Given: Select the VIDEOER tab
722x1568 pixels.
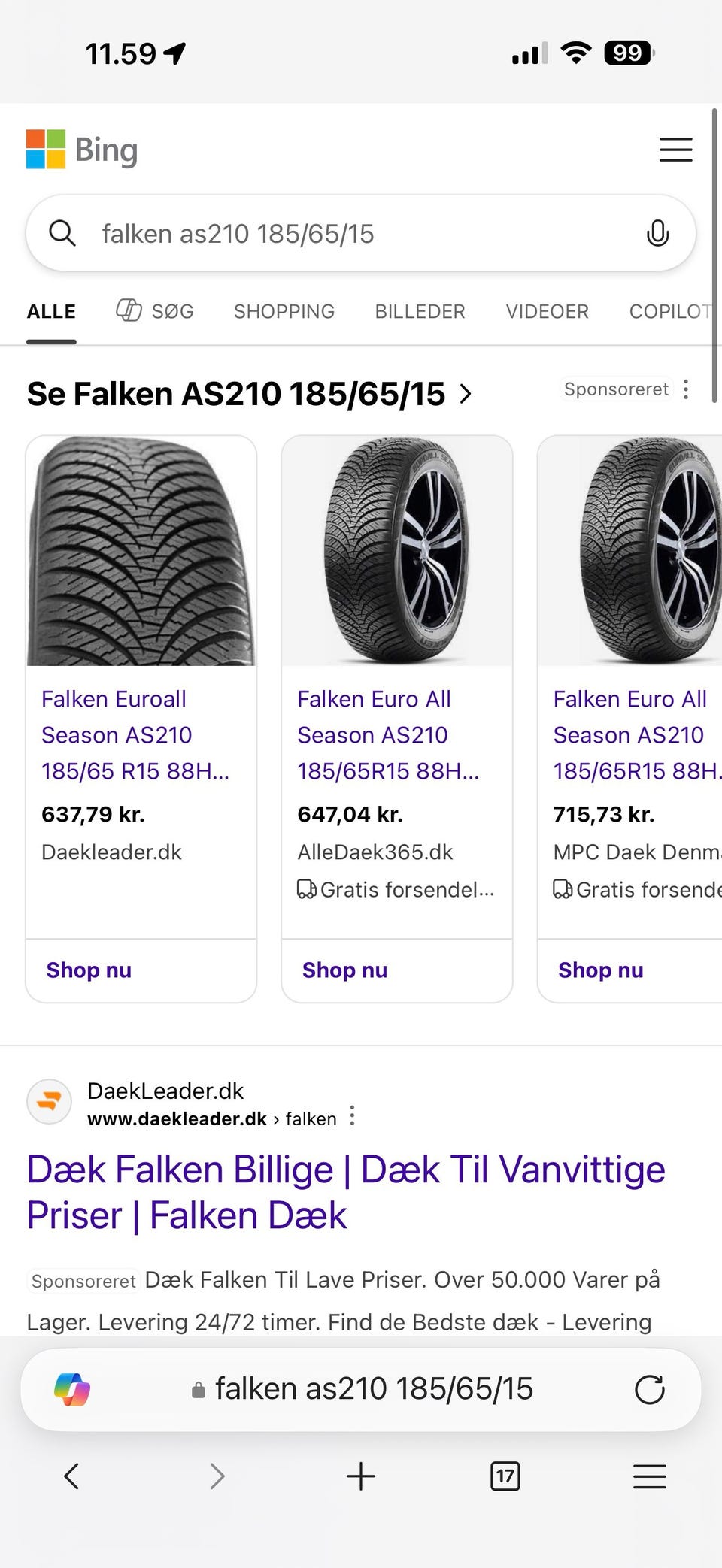Looking at the screenshot, I should pos(547,311).
